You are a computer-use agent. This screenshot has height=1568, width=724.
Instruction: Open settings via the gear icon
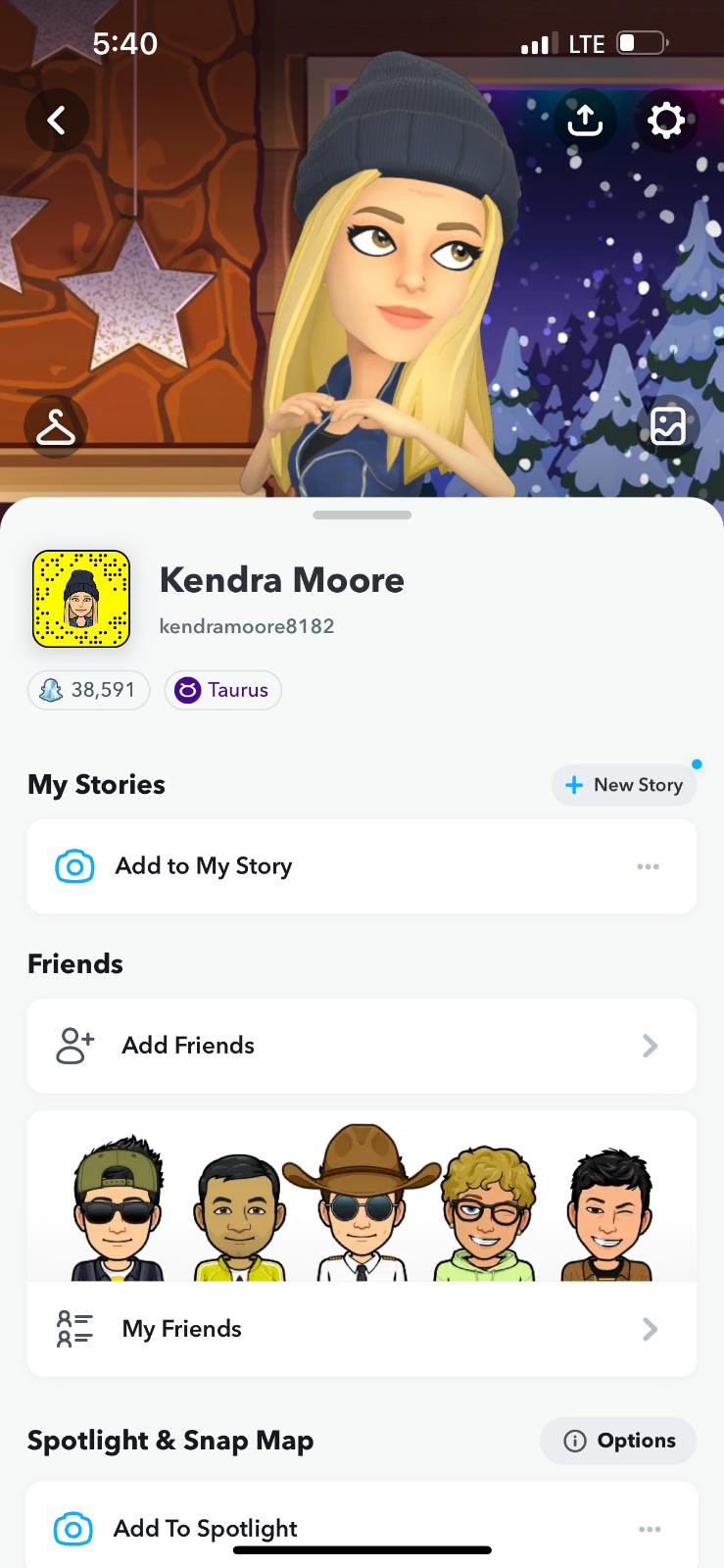pyautogui.click(x=666, y=121)
